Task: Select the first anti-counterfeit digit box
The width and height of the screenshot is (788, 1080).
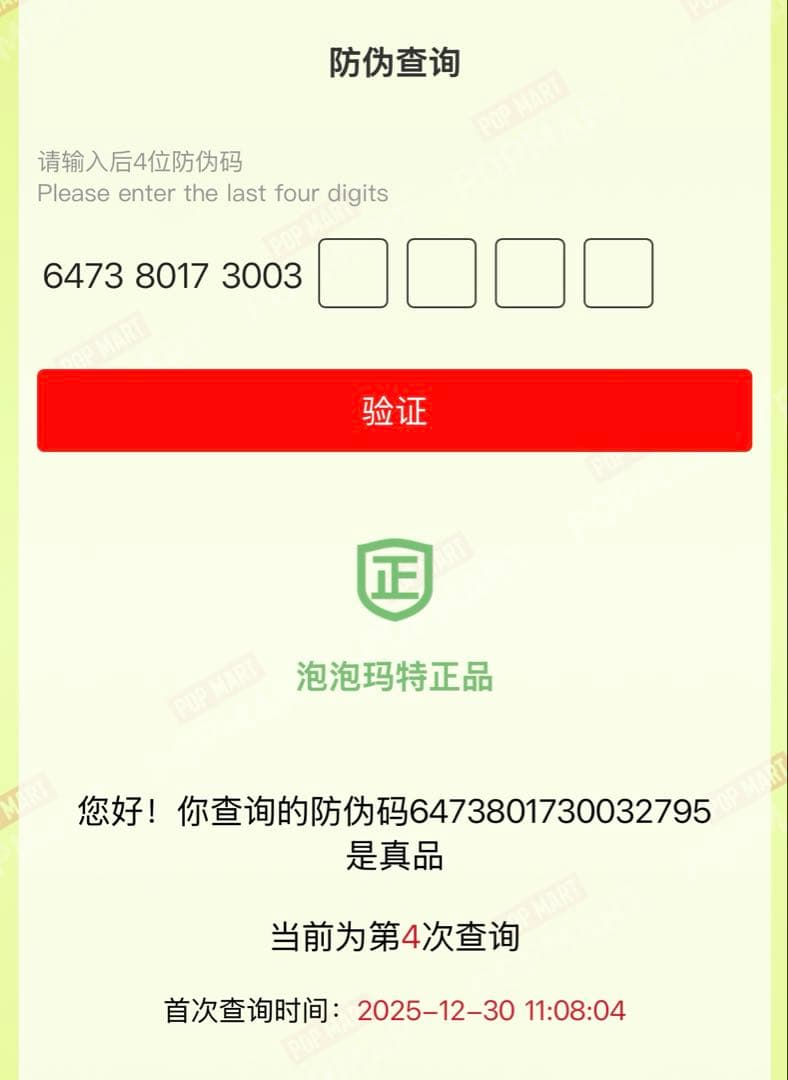Action: pos(353,273)
